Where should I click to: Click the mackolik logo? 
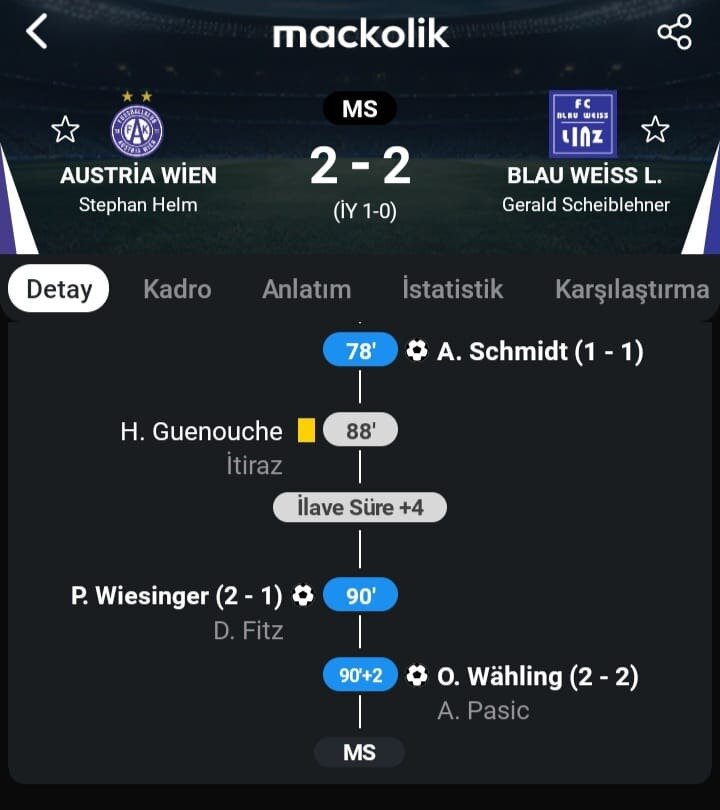(x=360, y=31)
